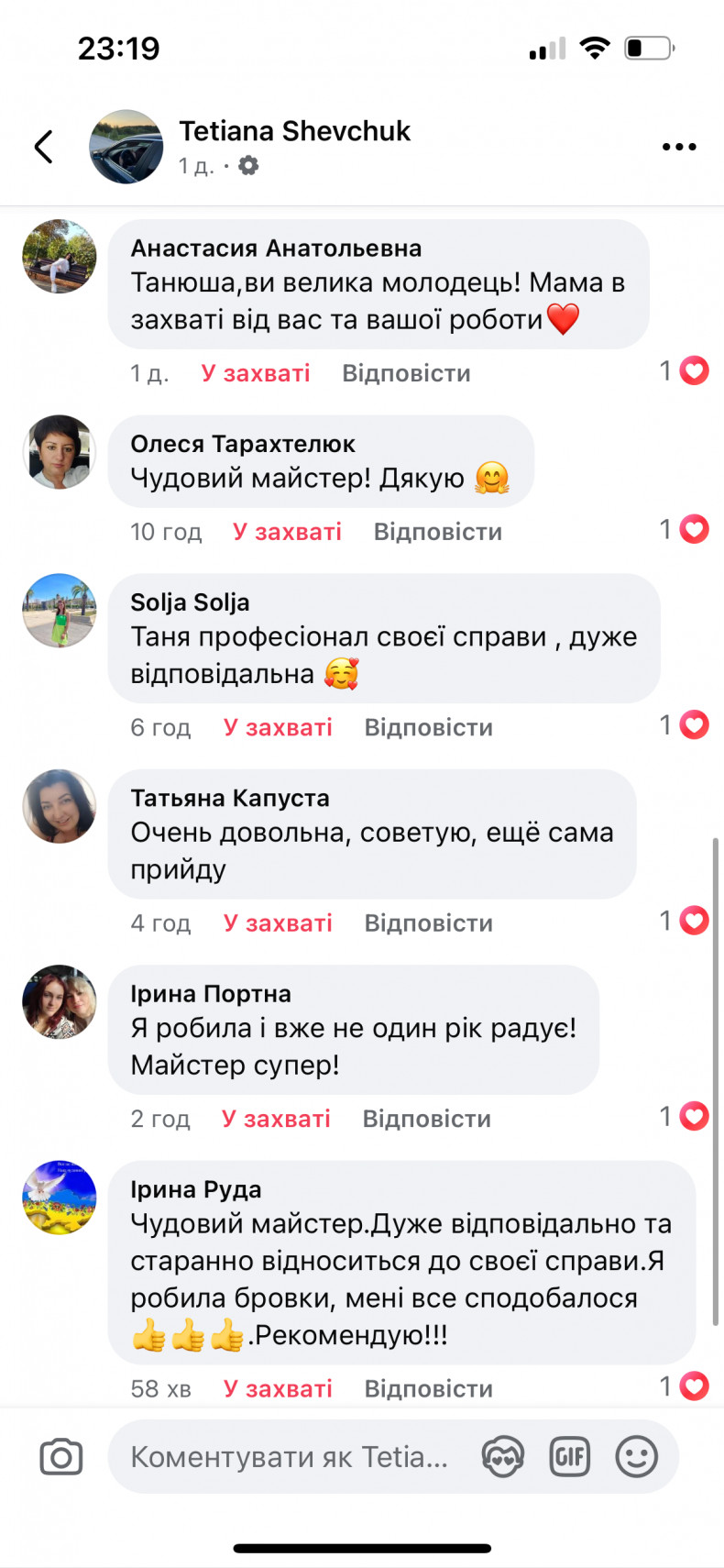This screenshot has height=1568, width=724.
Task: Toggle У захваті reaction on Олеся Тарахтелюк's comment
Action: (x=287, y=532)
